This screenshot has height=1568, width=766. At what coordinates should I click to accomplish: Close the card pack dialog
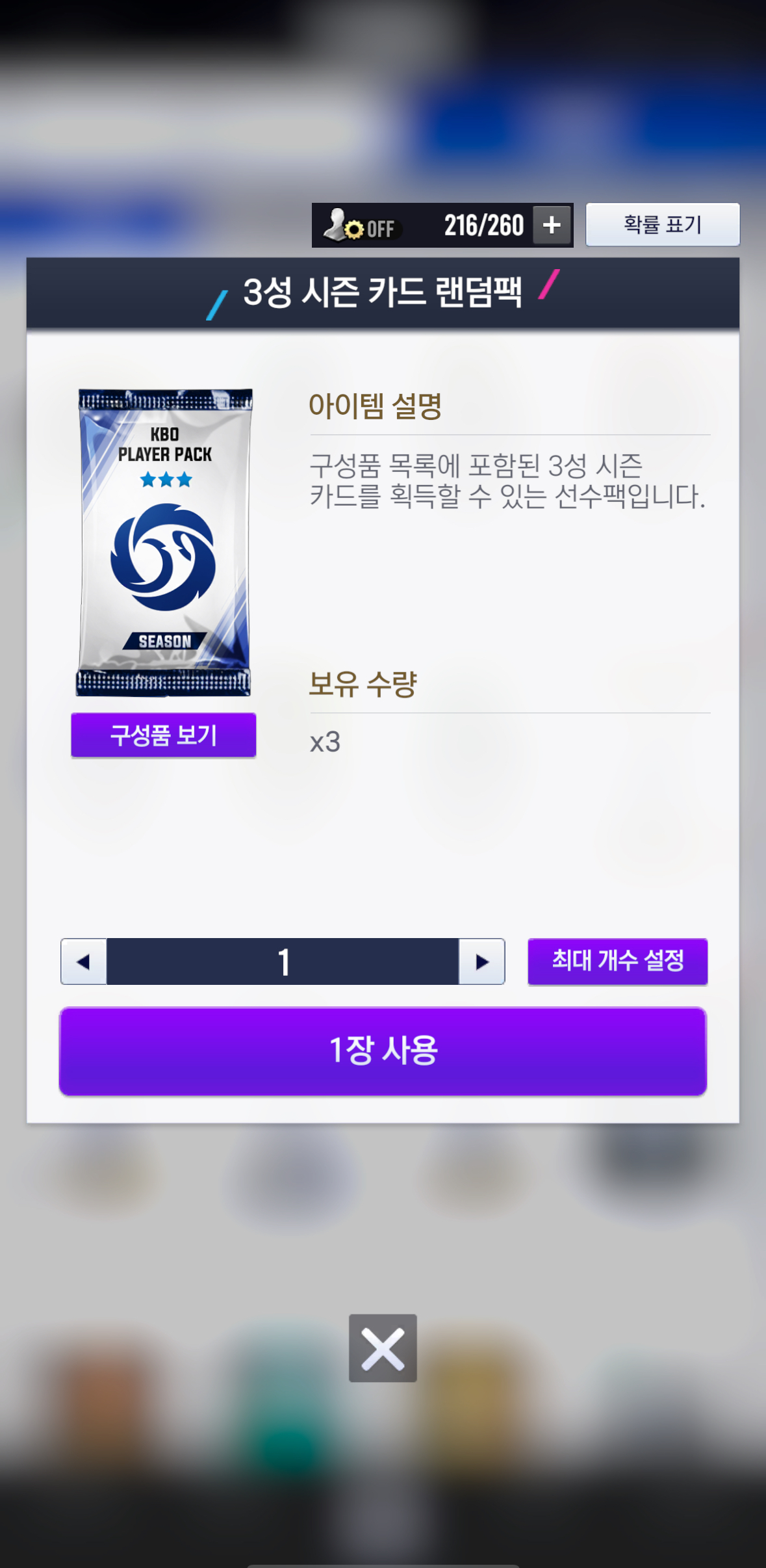point(383,1348)
